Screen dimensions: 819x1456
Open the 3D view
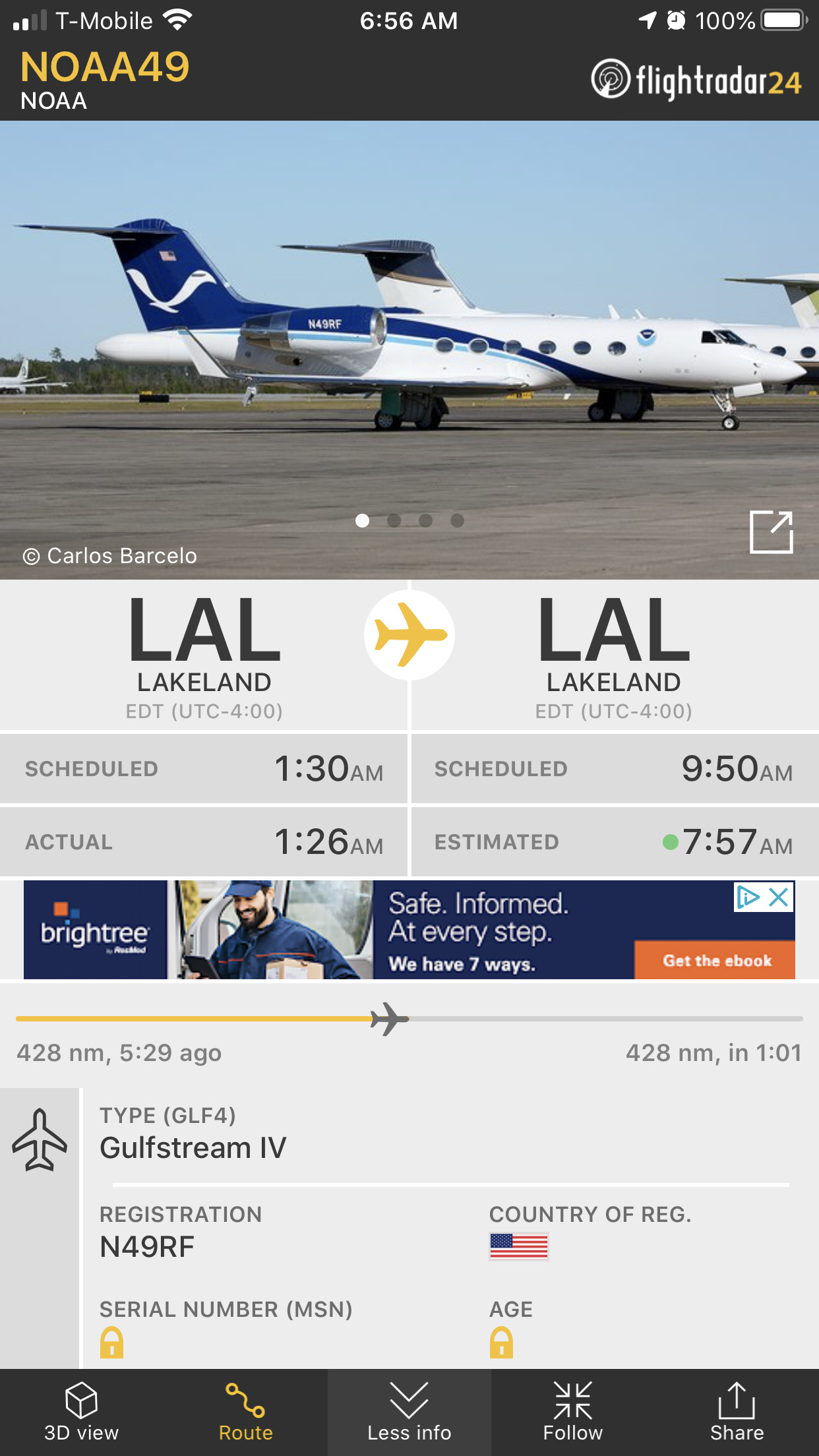pos(81,1412)
